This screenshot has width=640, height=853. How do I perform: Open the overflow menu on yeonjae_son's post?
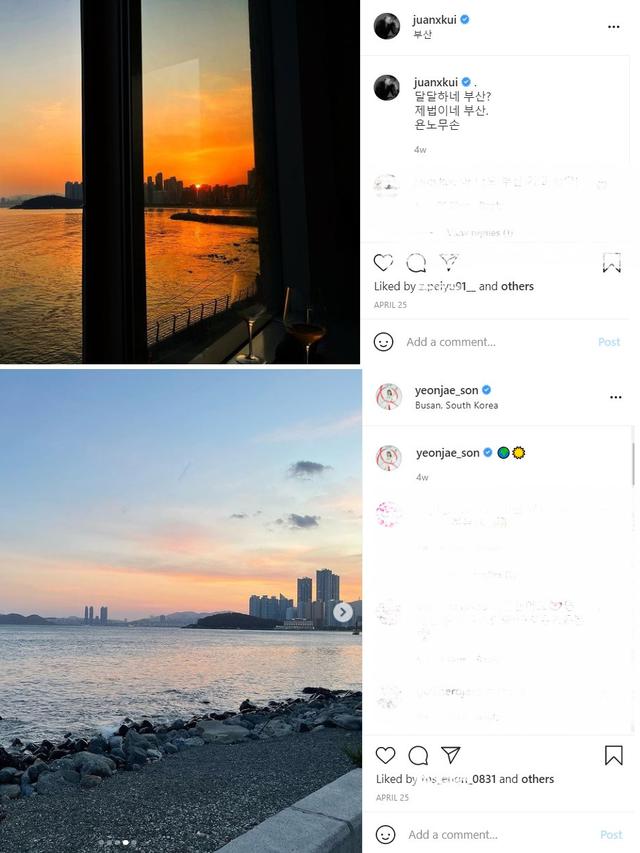616,397
